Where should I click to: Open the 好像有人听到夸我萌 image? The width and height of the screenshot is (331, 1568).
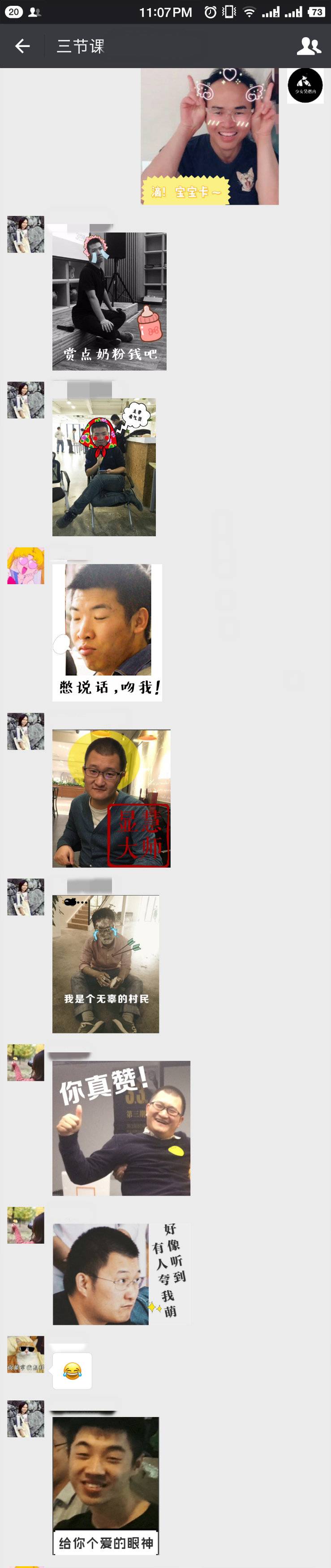pyautogui.click(x=121, y=1274)
